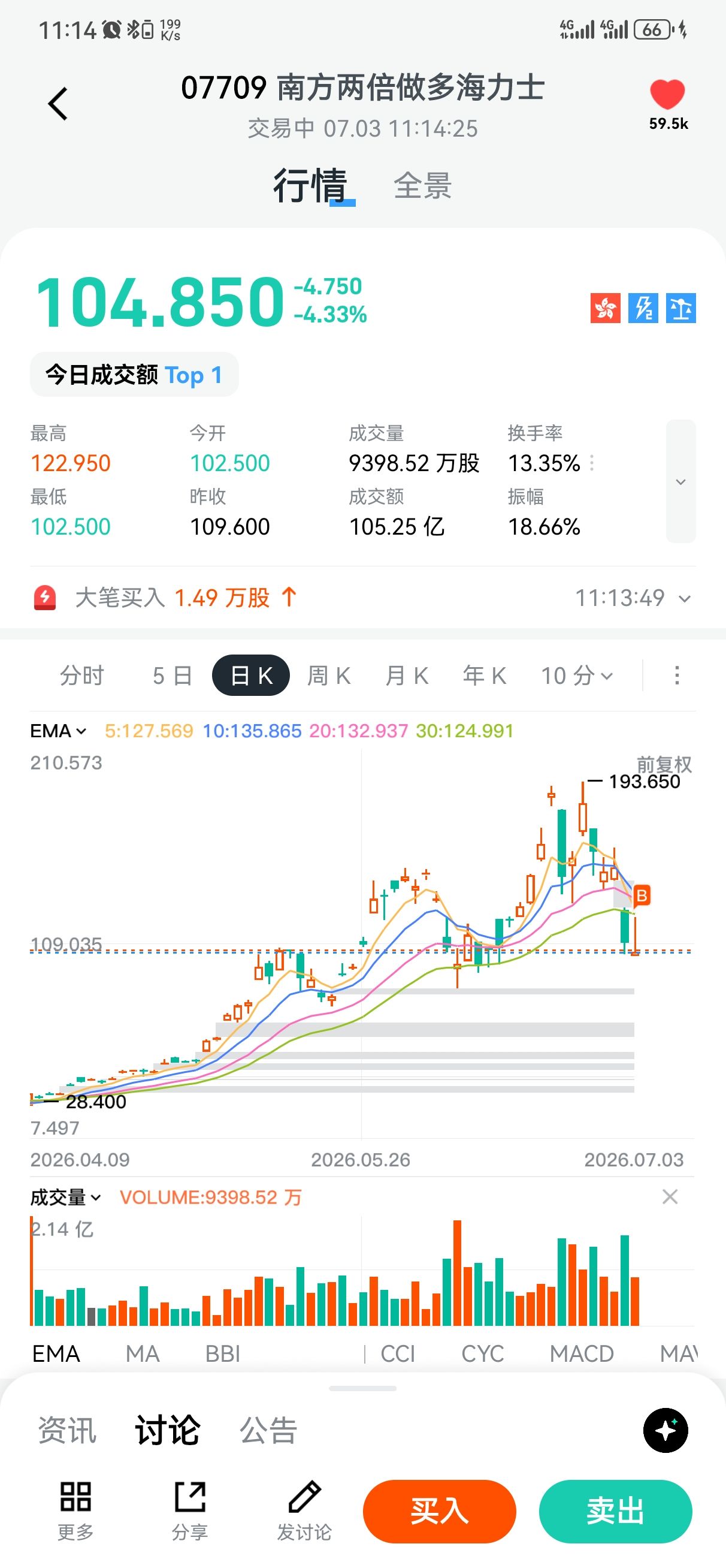
Task: Open the 资讯 tab
Action: point(67,1430)
